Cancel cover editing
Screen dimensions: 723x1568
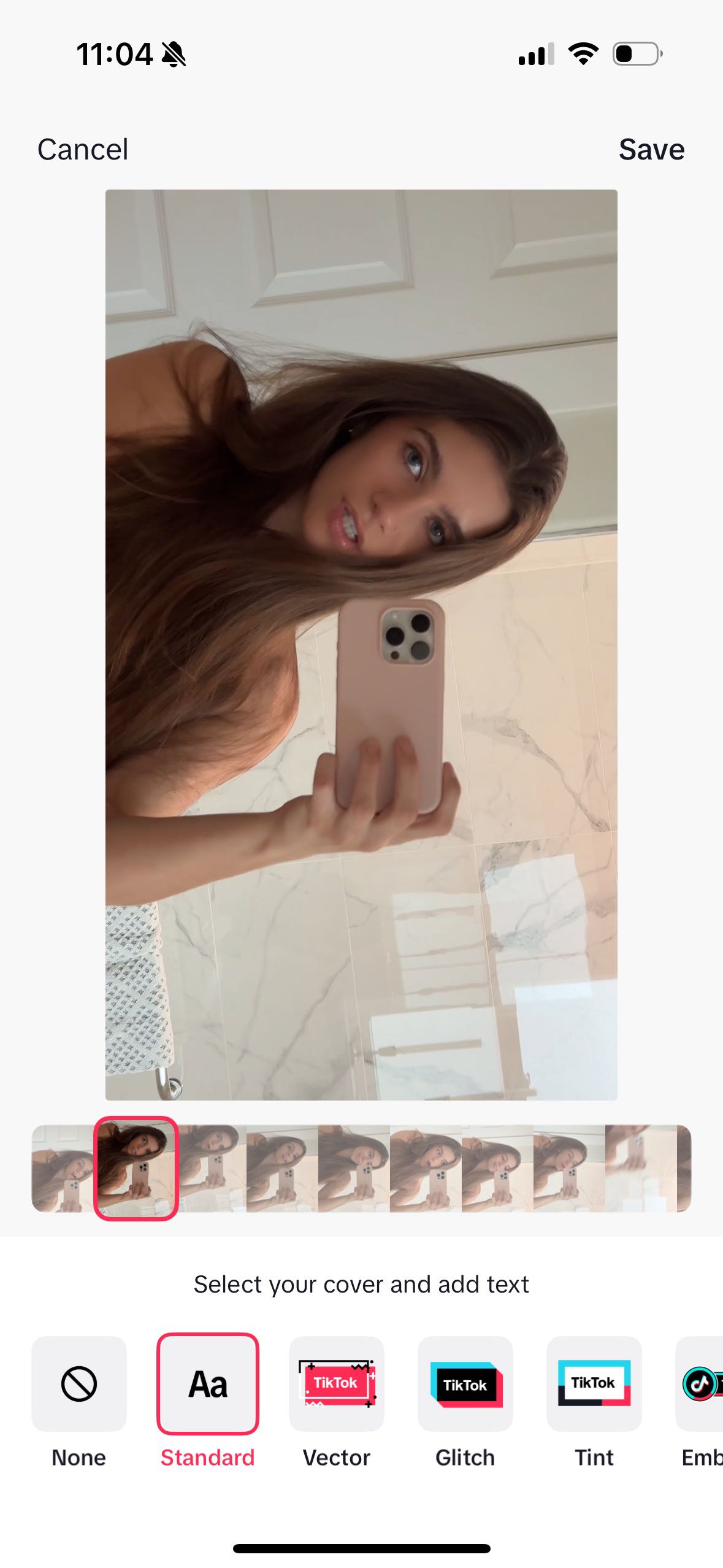83,150
